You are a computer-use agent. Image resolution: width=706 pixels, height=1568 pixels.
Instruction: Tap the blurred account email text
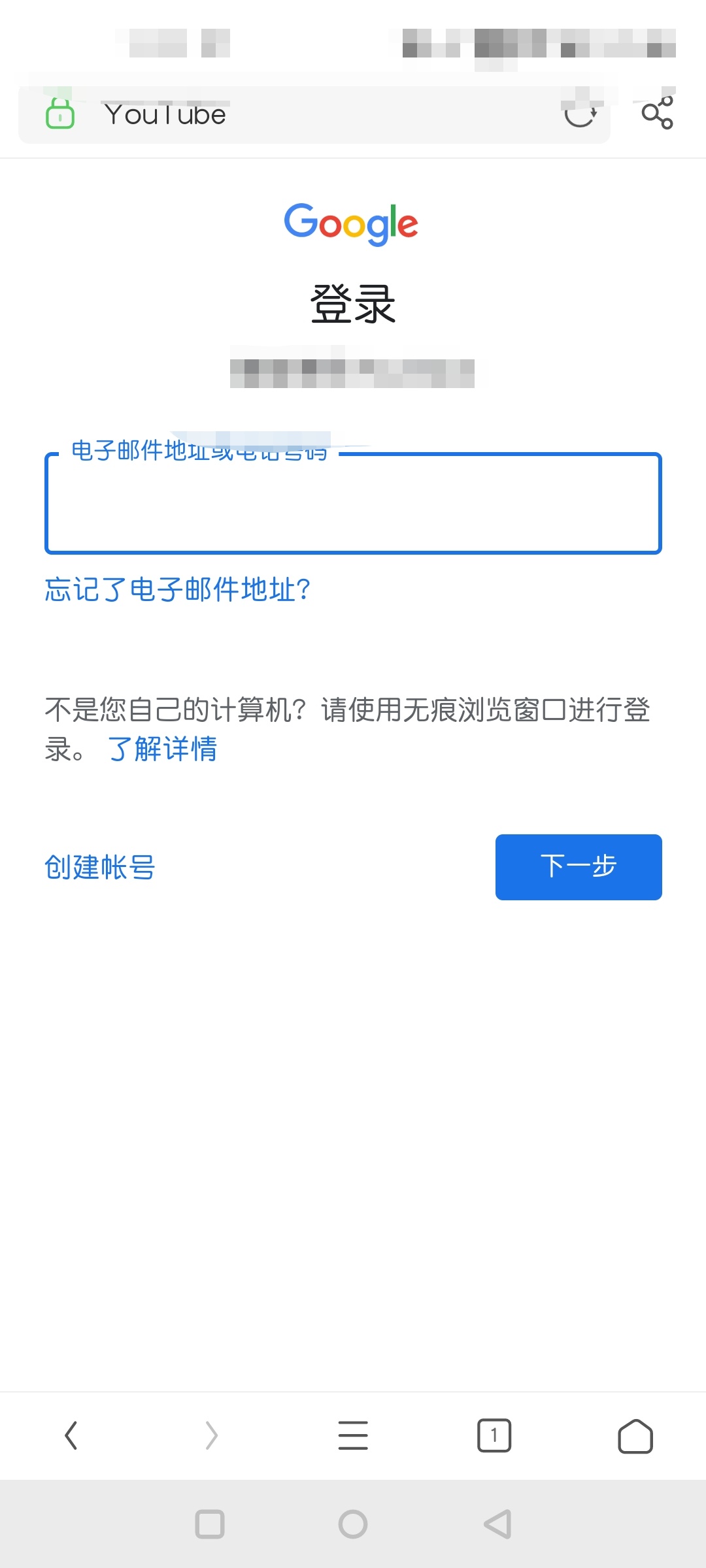click(353, 370)
